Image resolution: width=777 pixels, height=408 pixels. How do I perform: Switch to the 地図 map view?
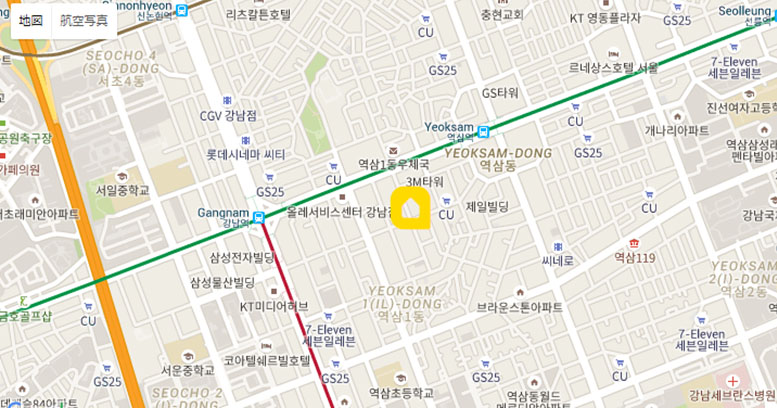pos(30,20)
